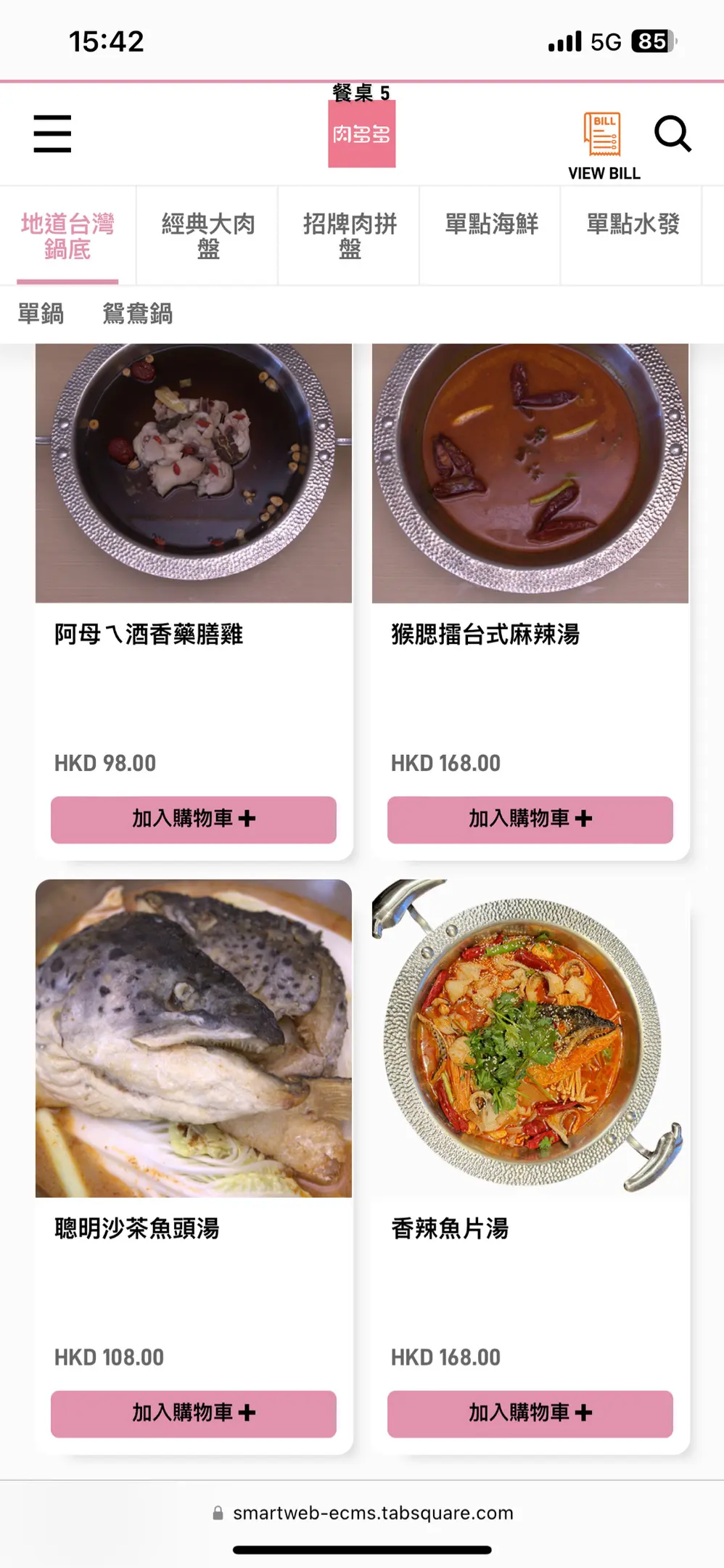Open the hamburger menu
This screenshot has width=724, height=1568.
click(52, 134)
